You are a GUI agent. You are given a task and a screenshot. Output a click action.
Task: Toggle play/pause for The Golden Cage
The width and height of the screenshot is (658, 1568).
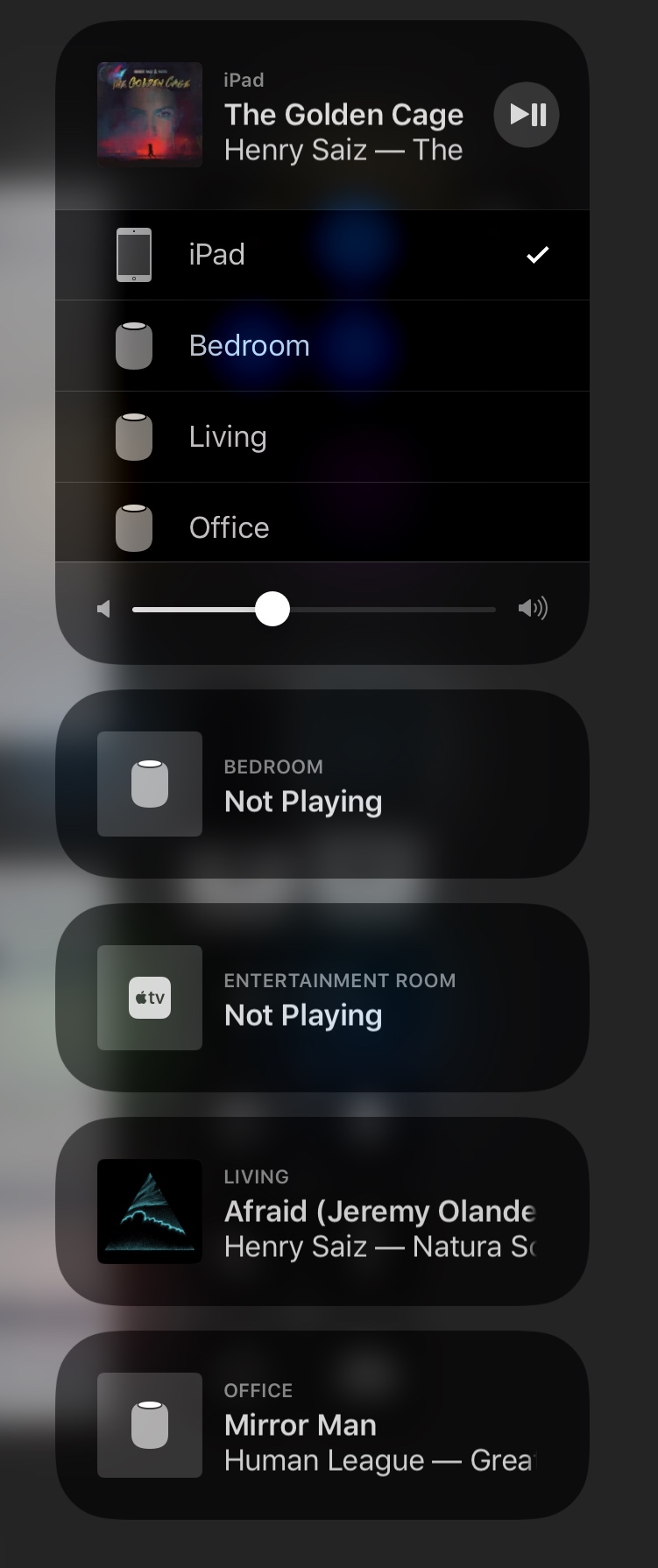(x=527, y=115)
